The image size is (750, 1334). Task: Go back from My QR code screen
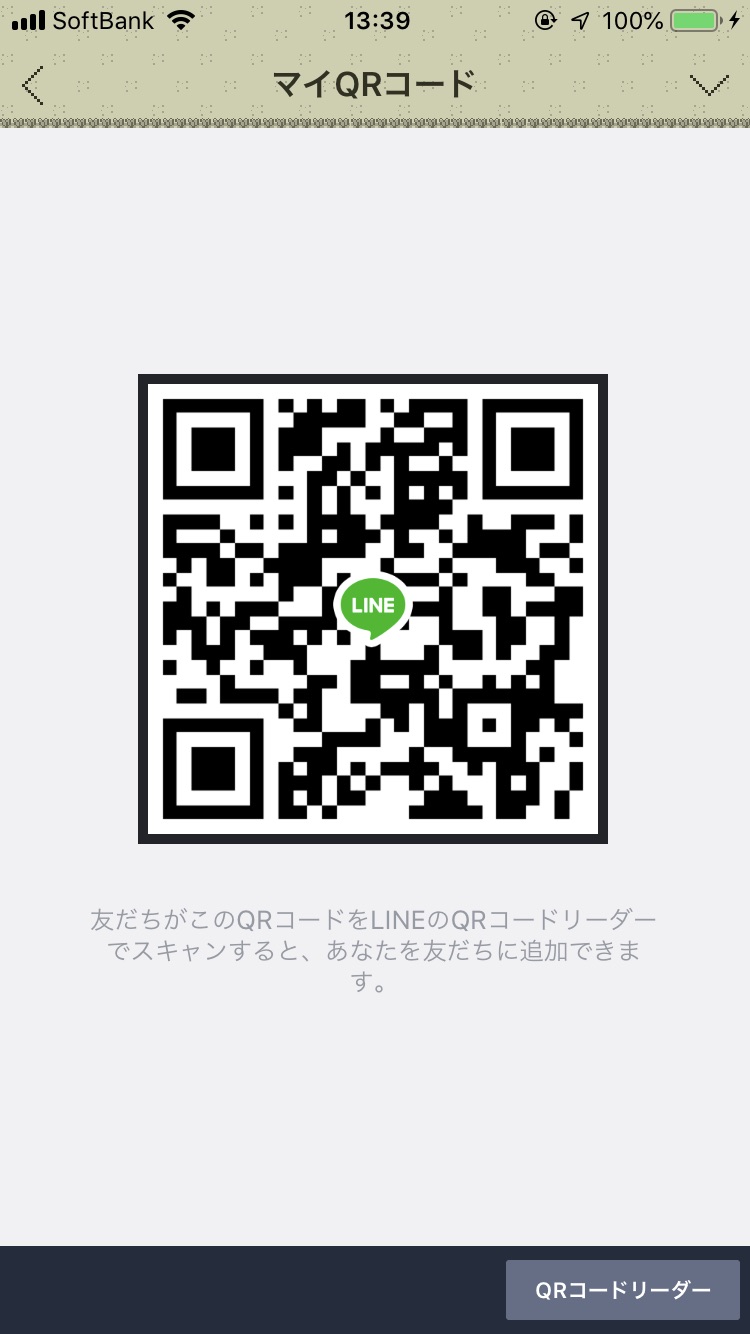[33, 86]
